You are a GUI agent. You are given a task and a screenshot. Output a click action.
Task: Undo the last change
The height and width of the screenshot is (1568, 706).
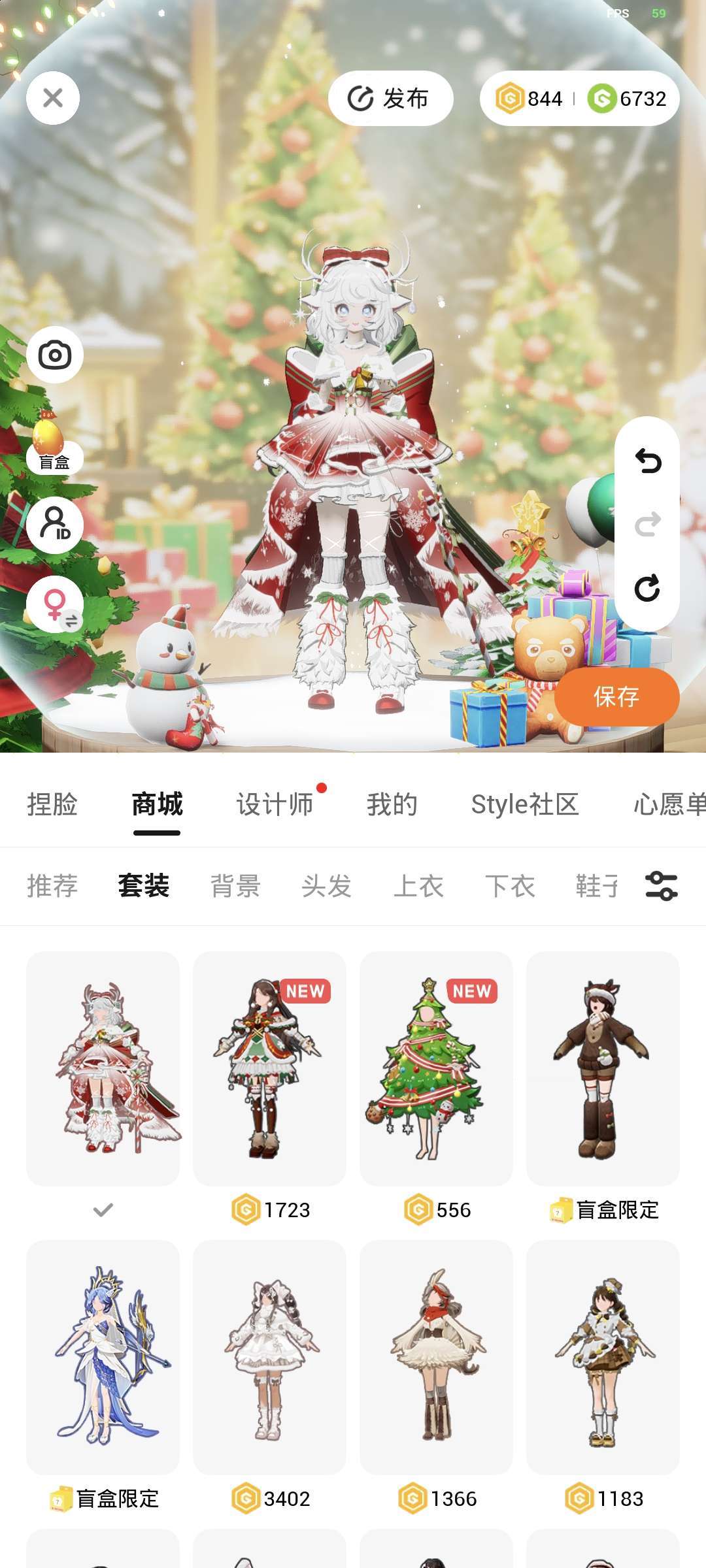[x=647, y=461]
